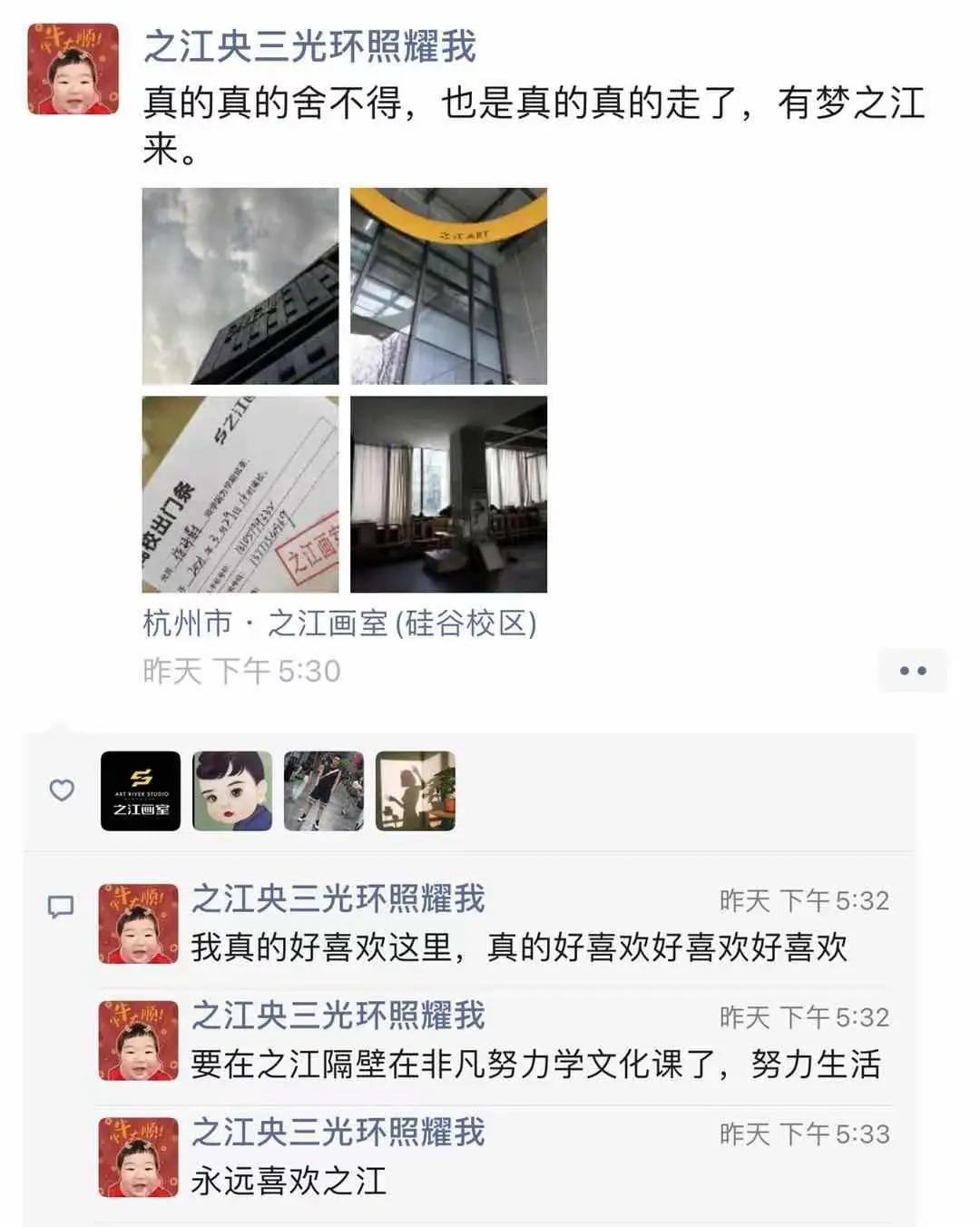
Task: Open the poster's name 之江央三光环照耀我 in post header
Action: tap(309, 46)
